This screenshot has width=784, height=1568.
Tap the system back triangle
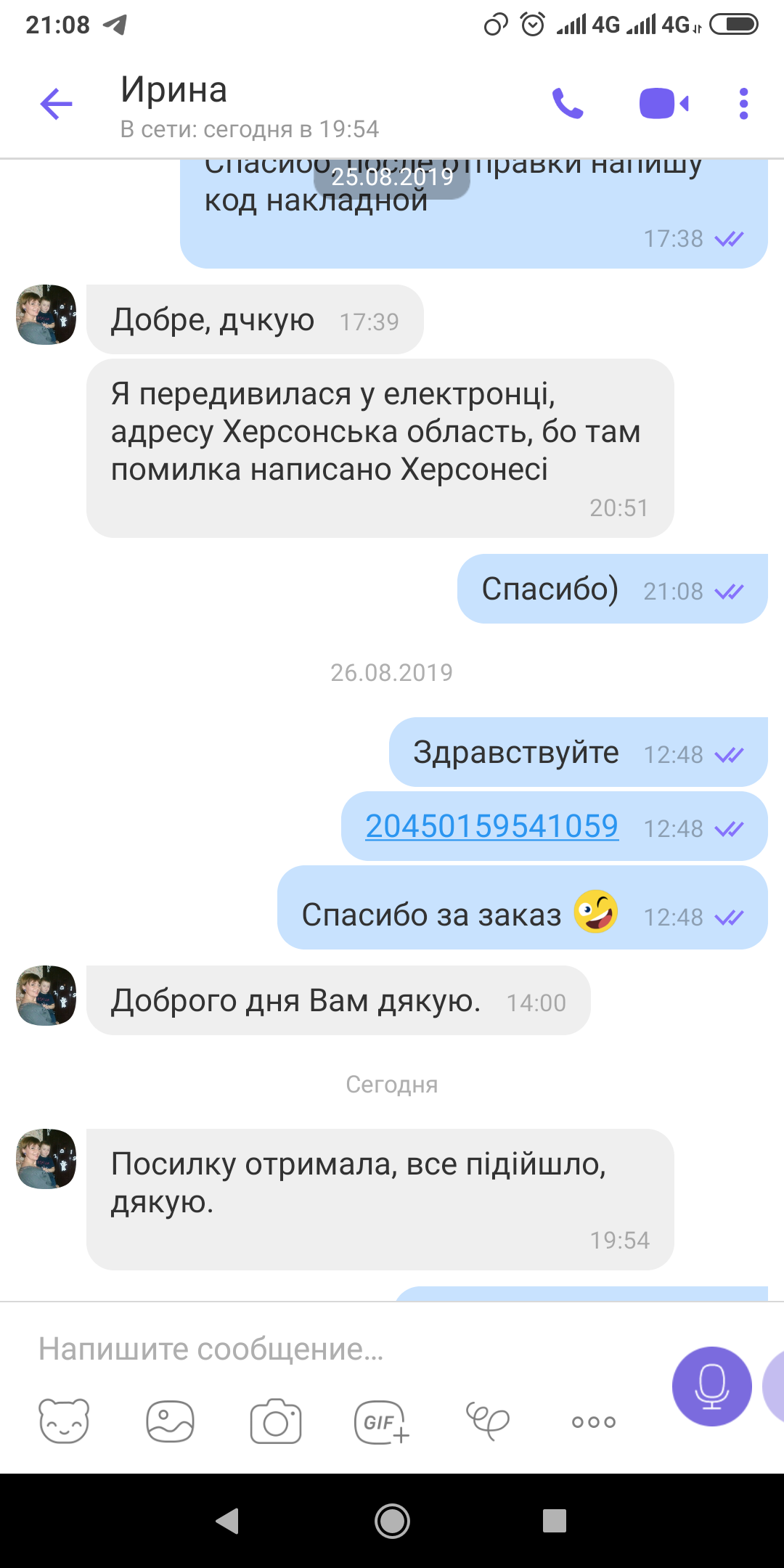point(228,1521)
